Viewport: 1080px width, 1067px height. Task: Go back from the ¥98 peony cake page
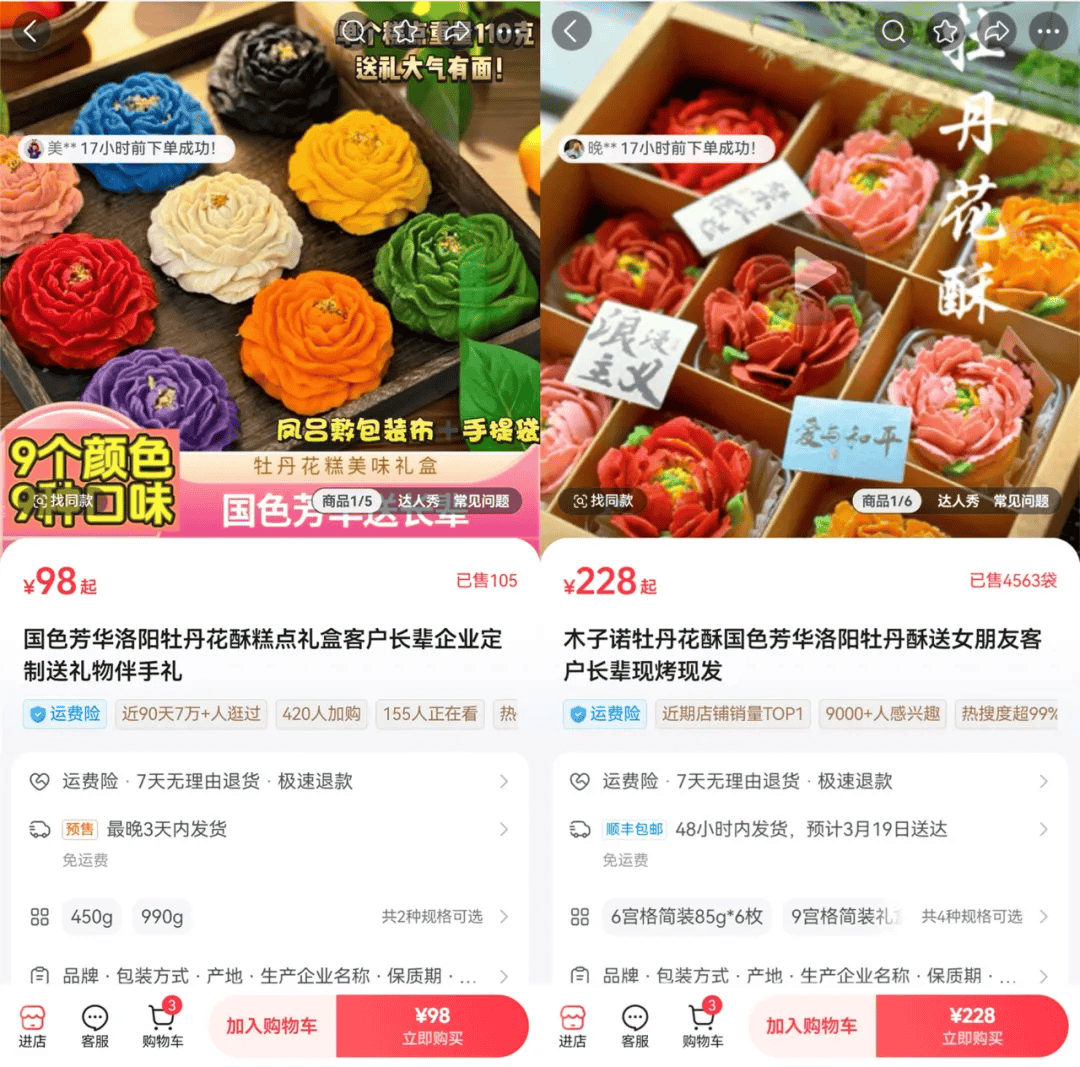click(x=31, y=31)
